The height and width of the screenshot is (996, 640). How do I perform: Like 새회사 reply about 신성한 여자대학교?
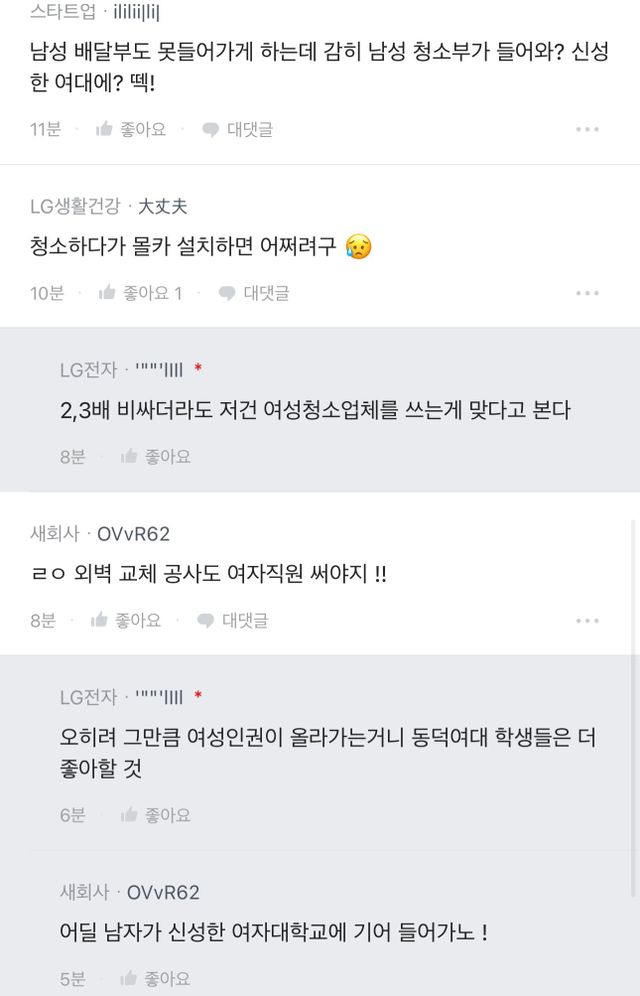point(156,978)
